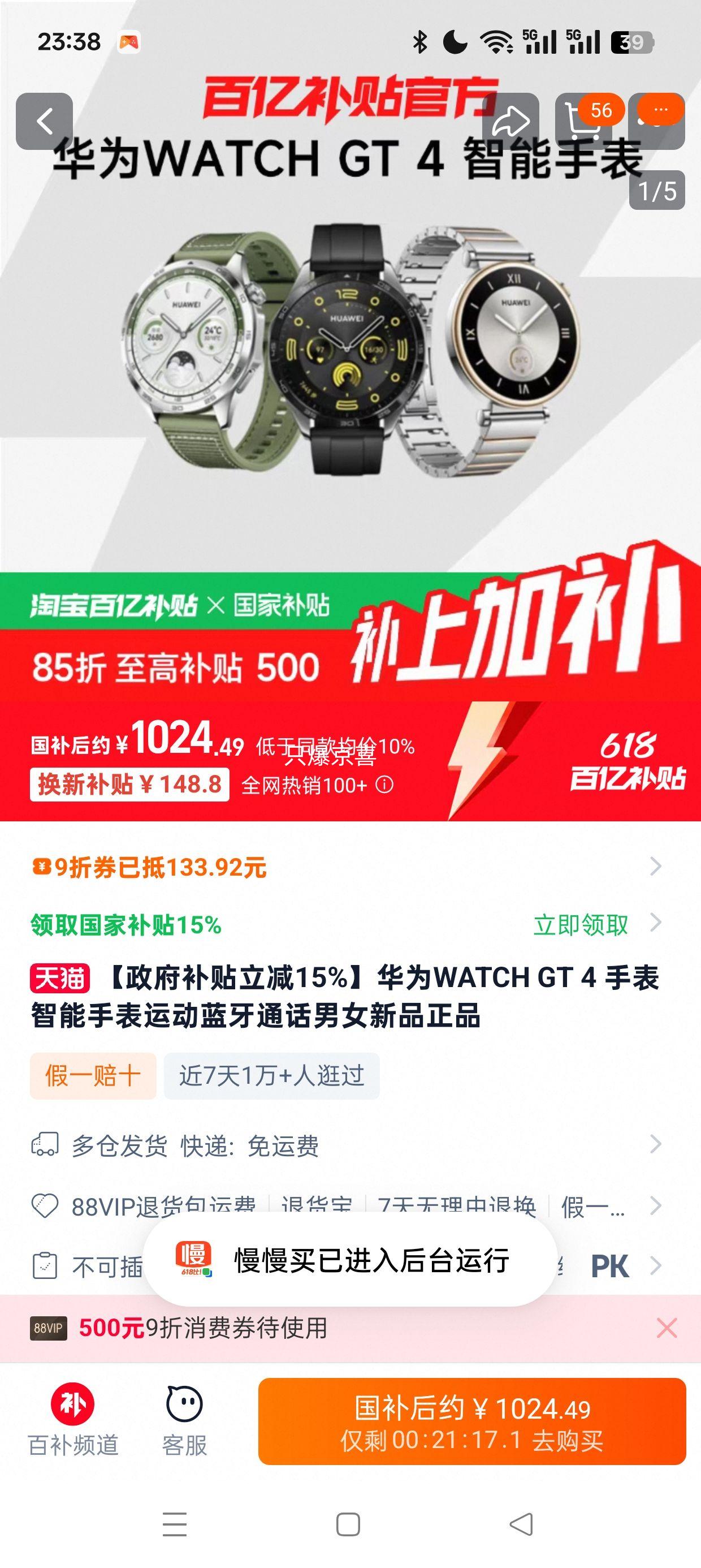Tap the system home button

tap(348, 1525)
